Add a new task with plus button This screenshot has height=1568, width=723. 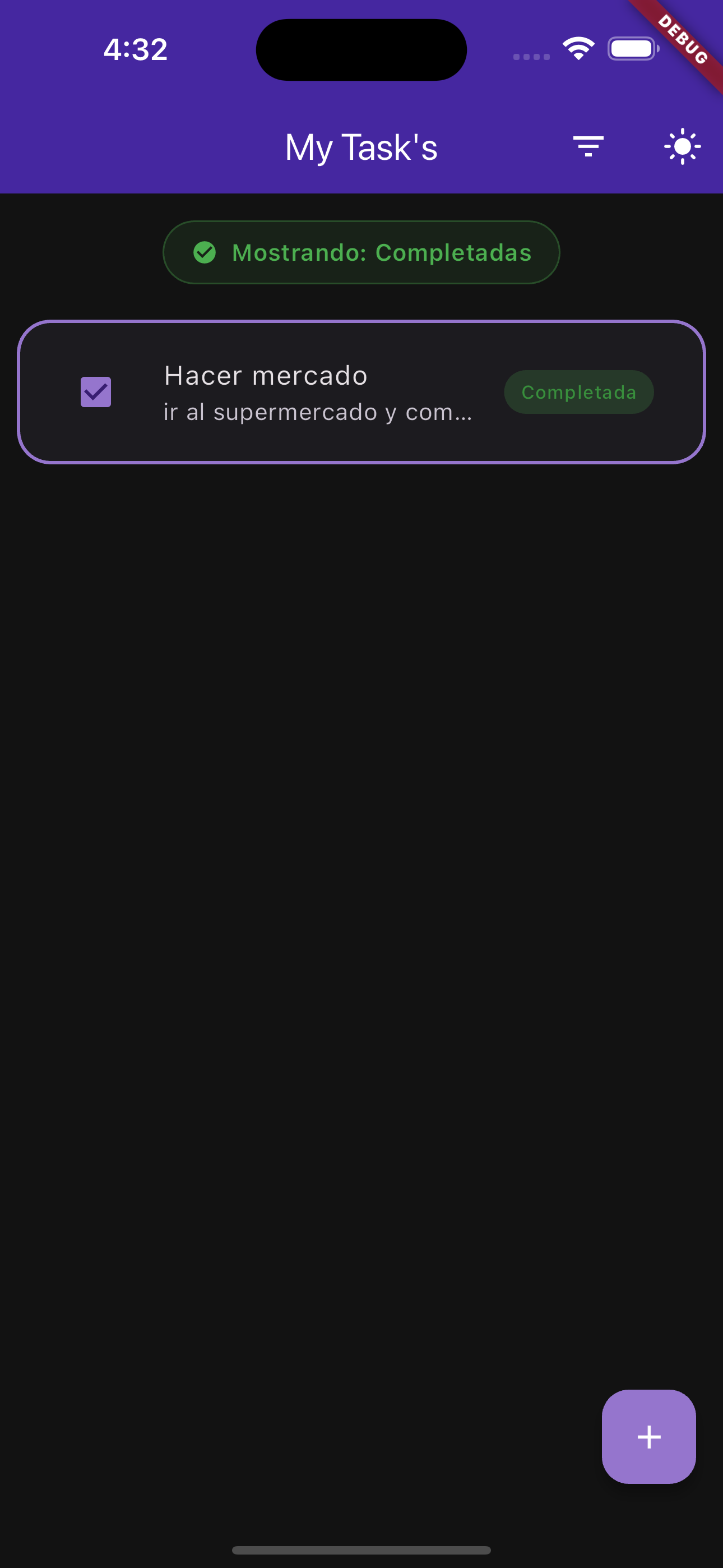(x=648, y=1437)
